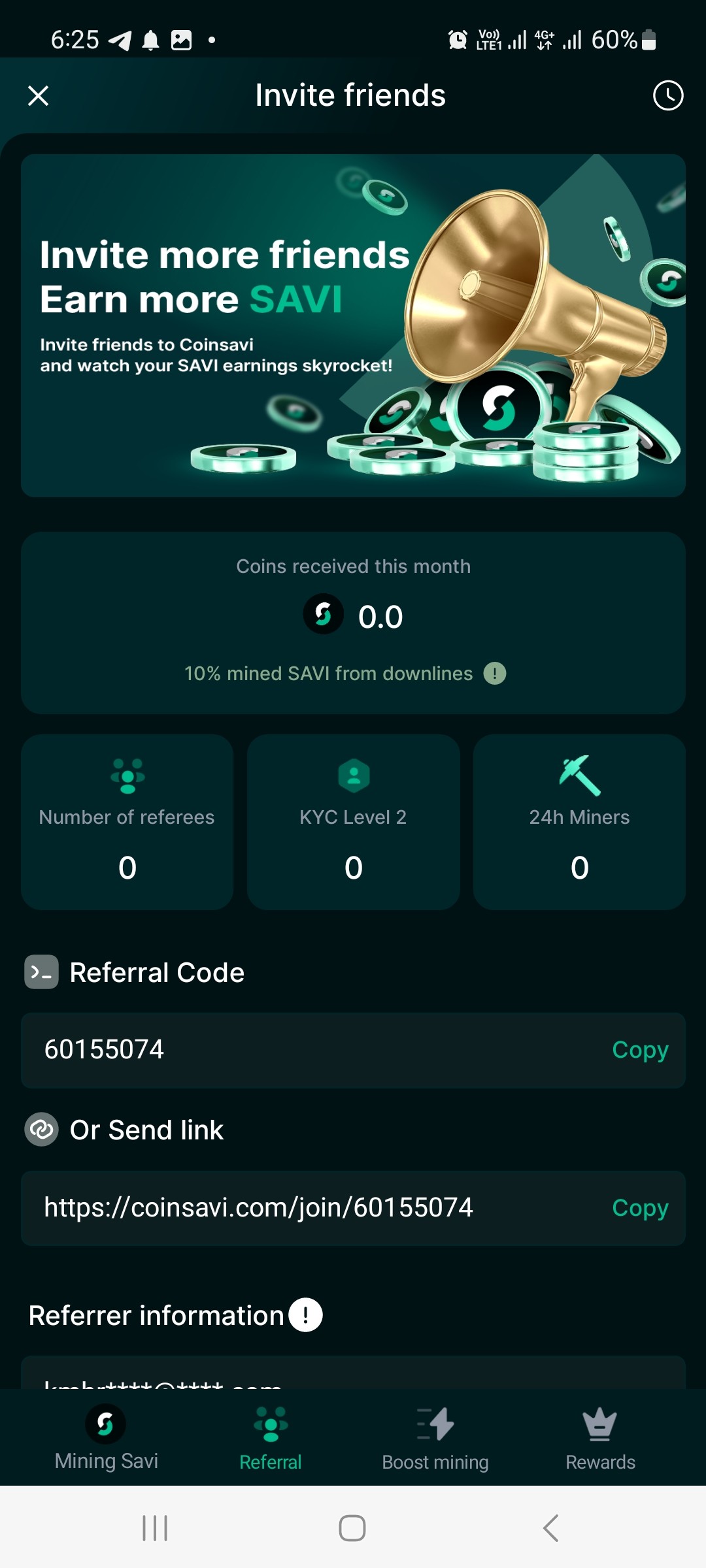View the KYC Level 2 card

353,822
